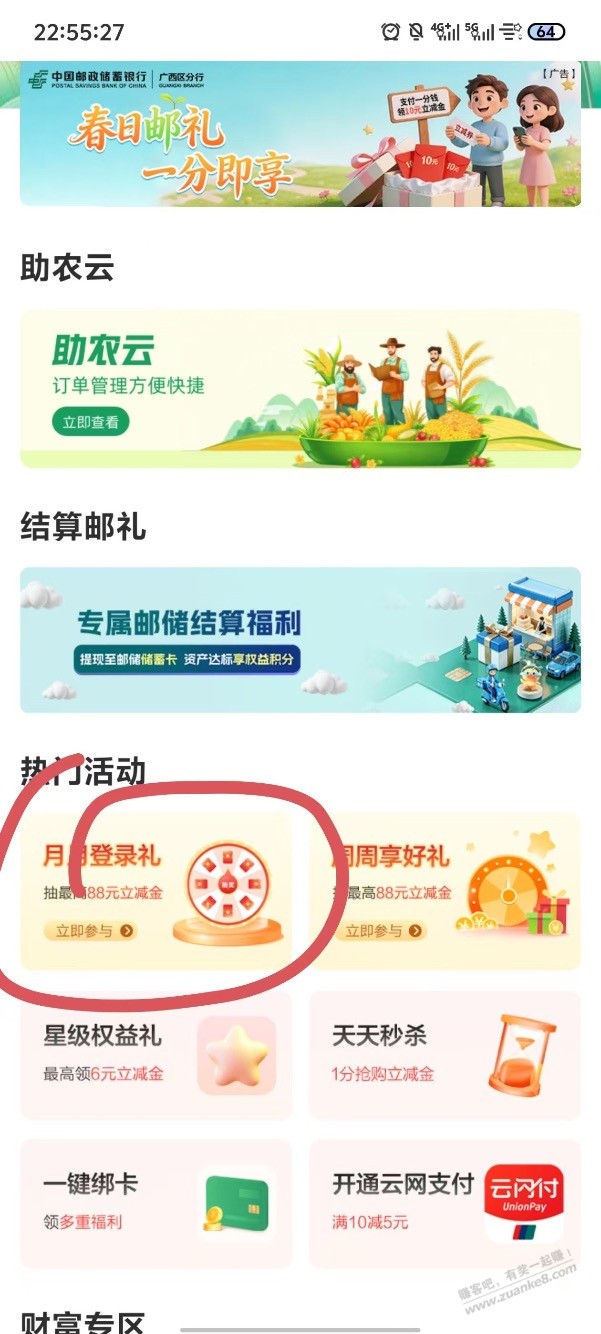Open the 开通云网支付 card
Viewport: 601px width, 1334px height.
tap(444, 1203)
